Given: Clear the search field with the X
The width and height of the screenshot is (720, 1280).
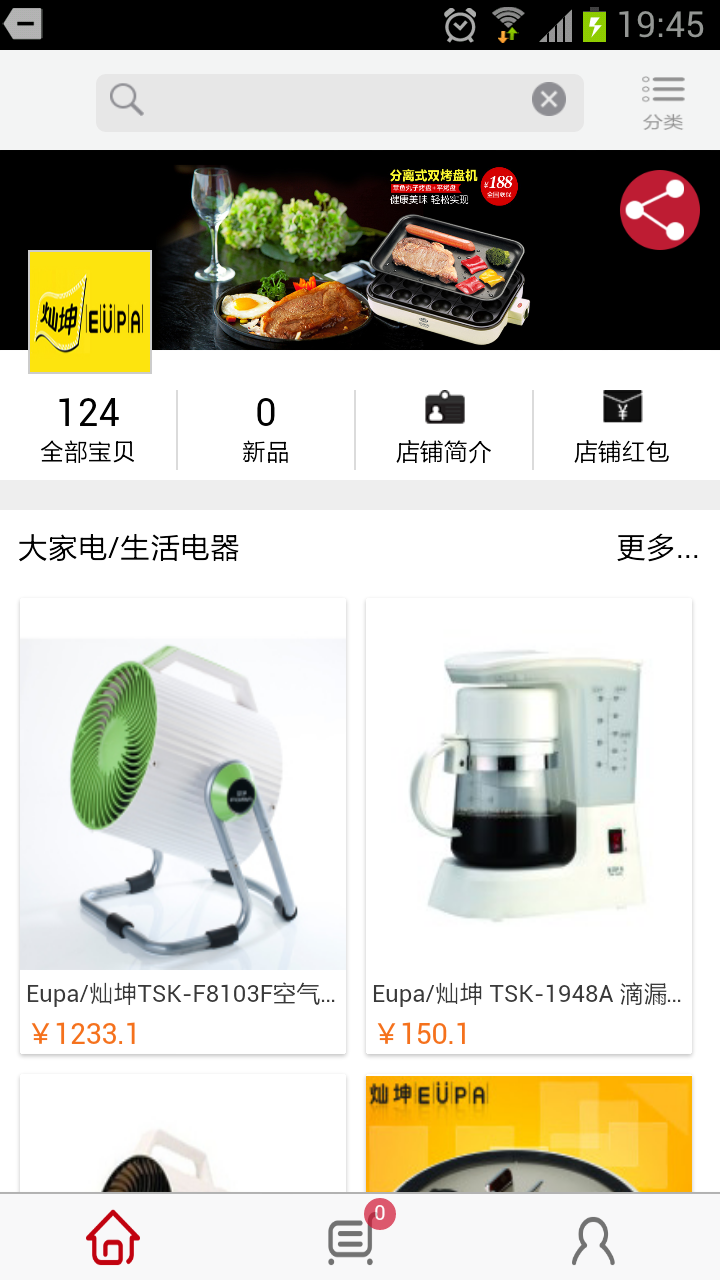Looking at the screenshot, I should 548,98.
